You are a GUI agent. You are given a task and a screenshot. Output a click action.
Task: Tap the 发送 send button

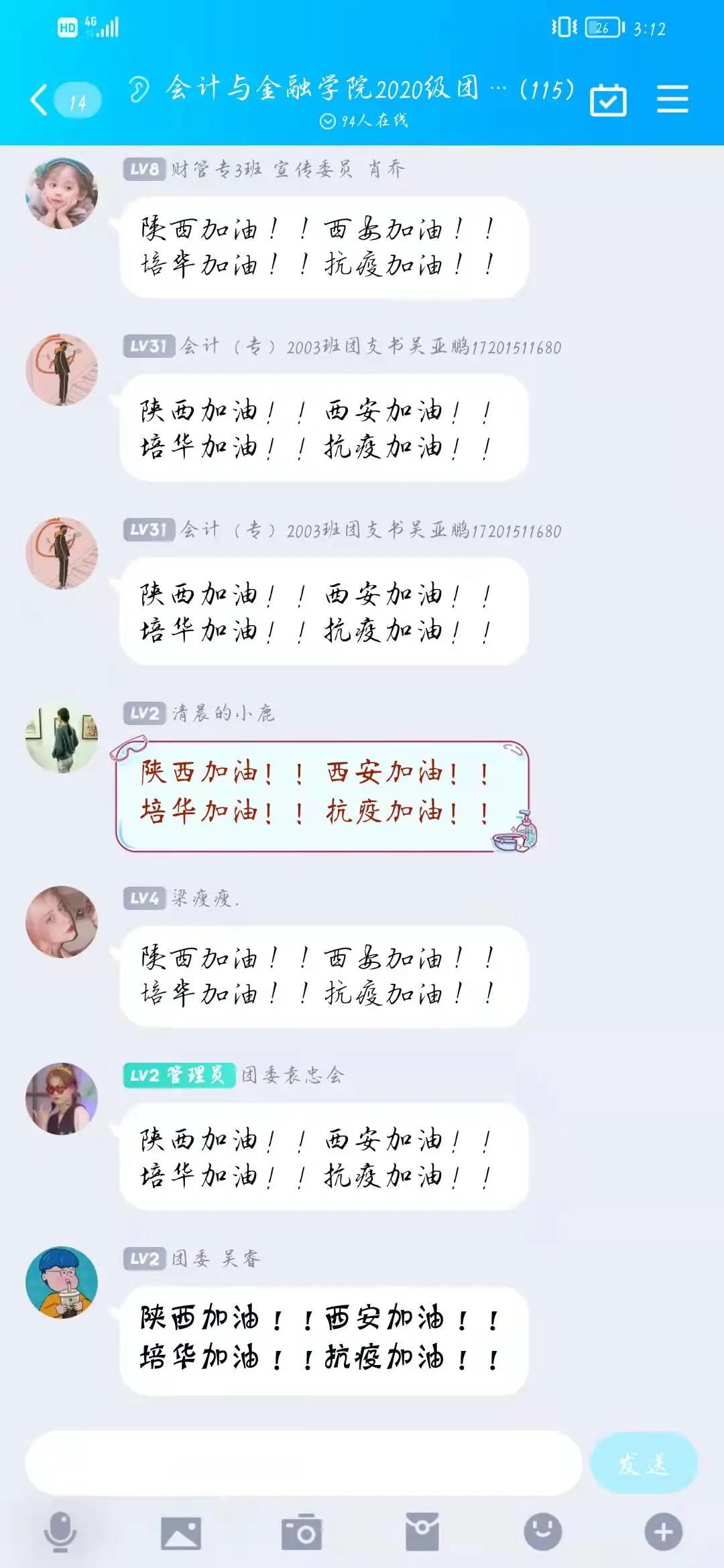644,1464
